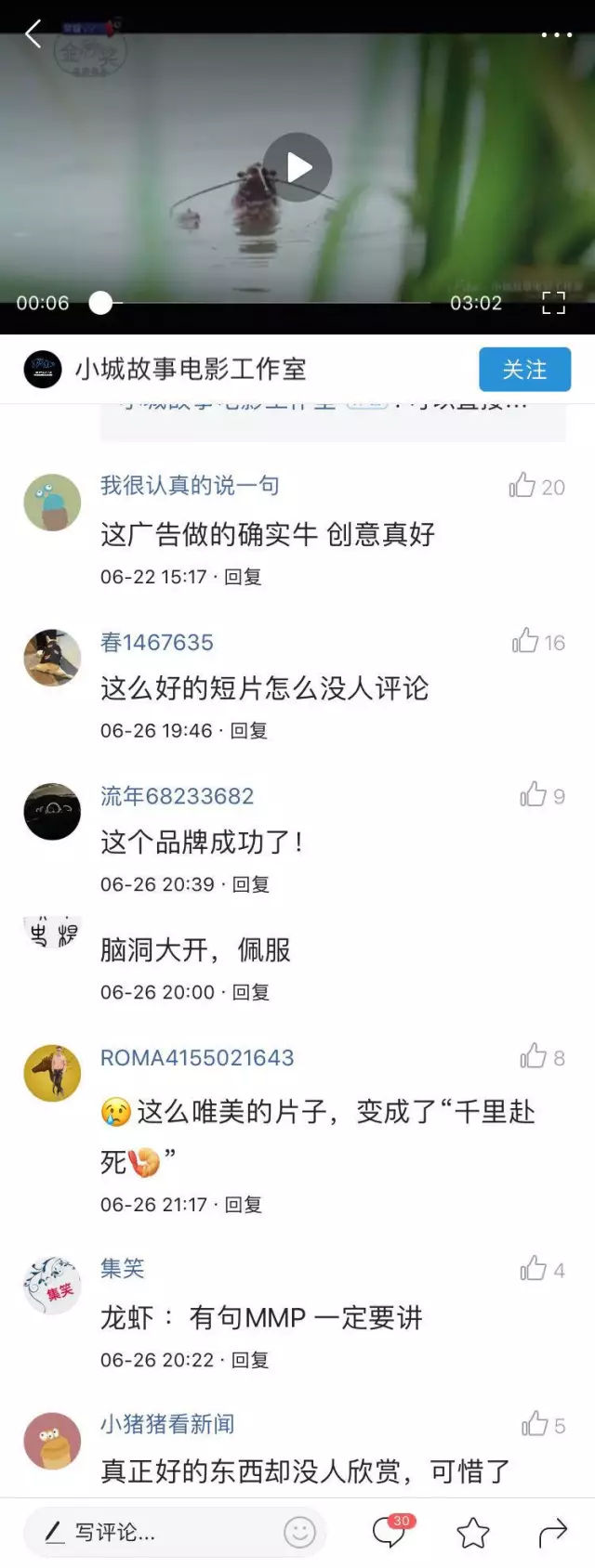
Task: Reply to 我很认真的说一句's comment
Action: (x=244, y=577)
